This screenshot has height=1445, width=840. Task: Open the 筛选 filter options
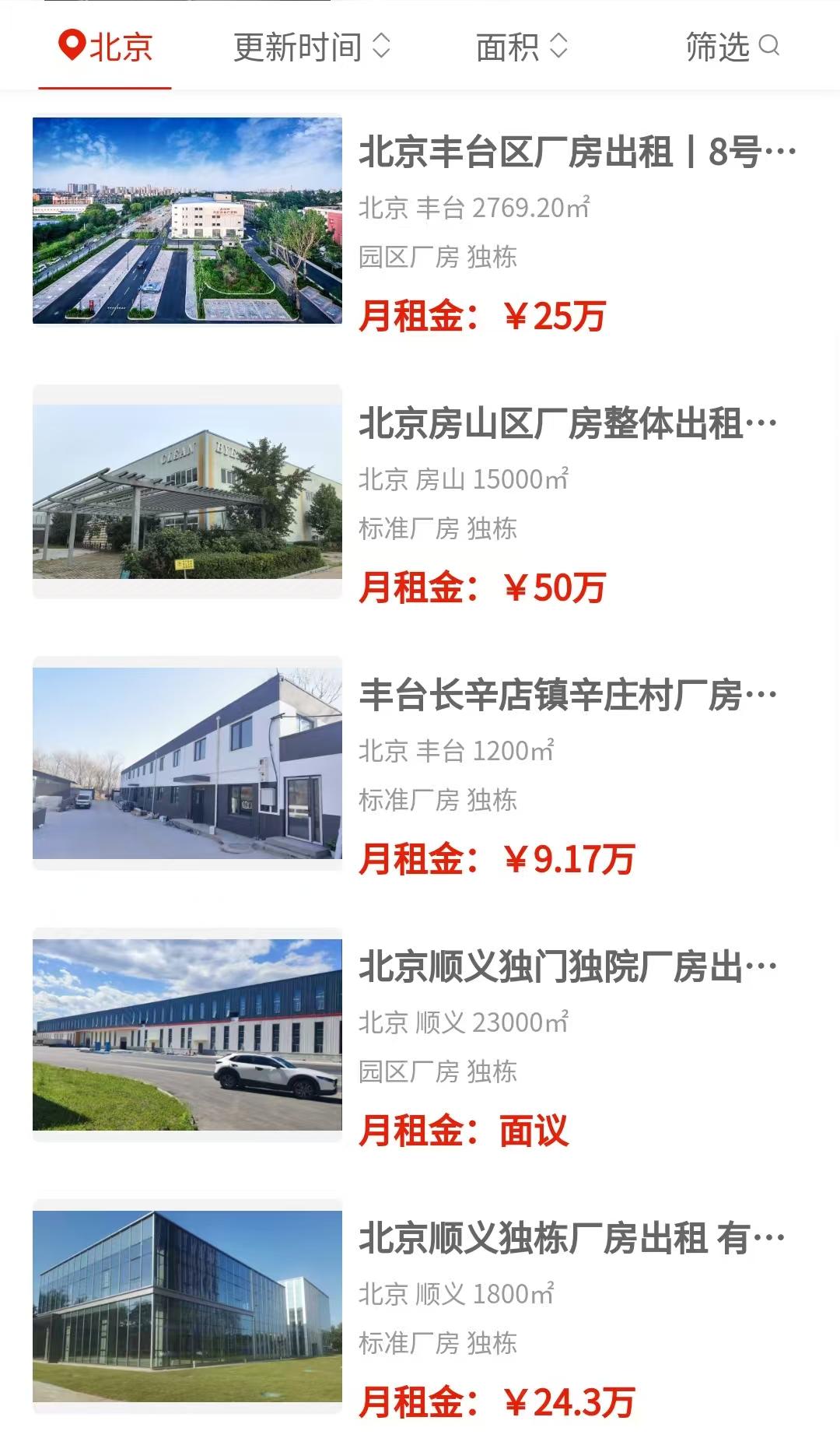click(x=731, y=47)
